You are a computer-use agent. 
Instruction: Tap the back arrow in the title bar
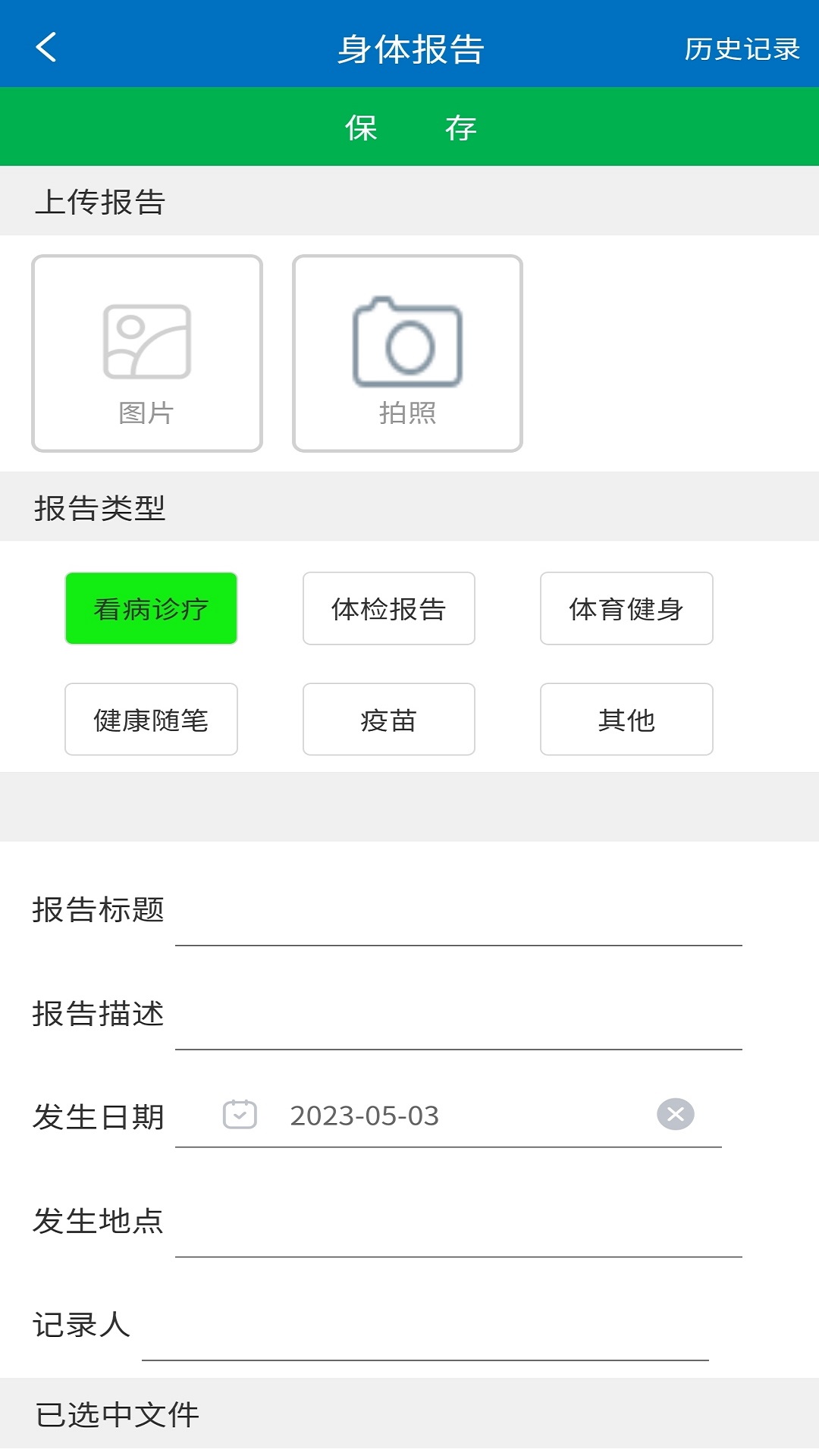click(x=45, y=48)
